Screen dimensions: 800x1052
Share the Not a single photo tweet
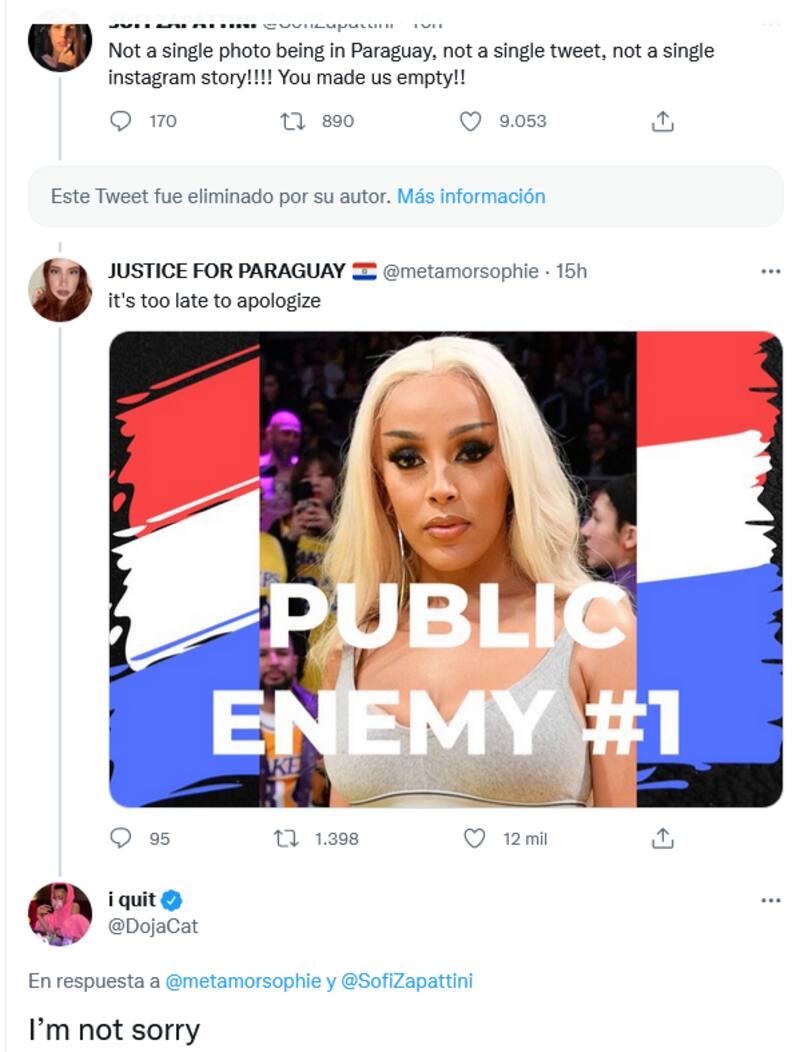662,121
